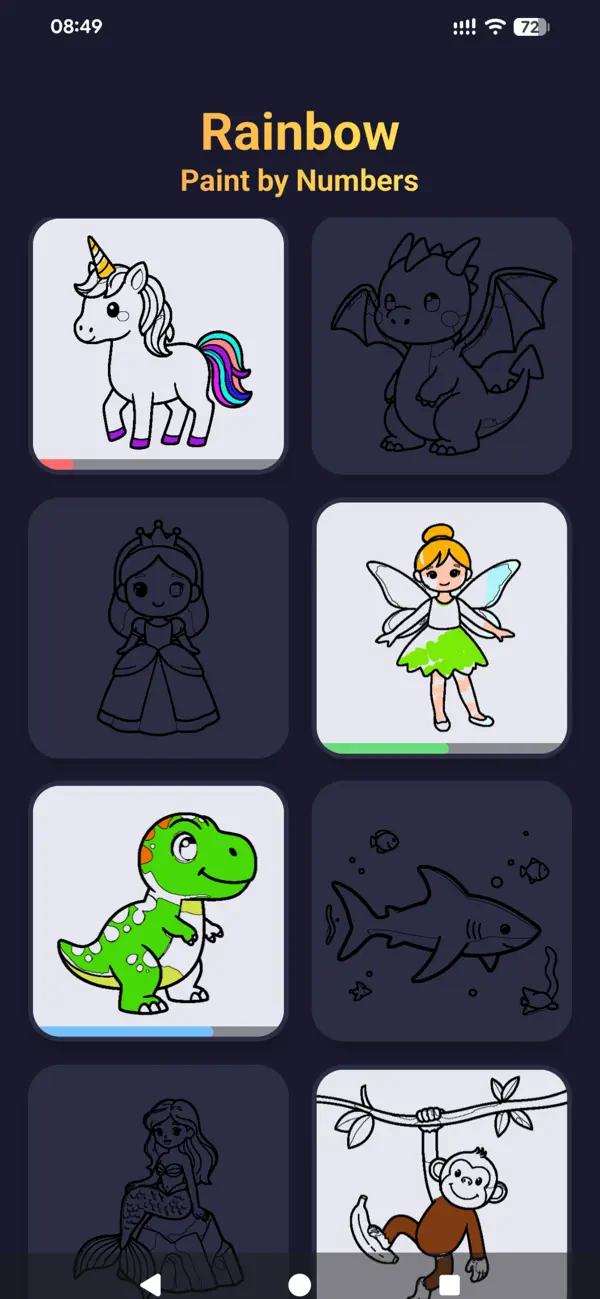Open the princess coloring page
Image resolution: width=600 pixels, height=1299 pixels.
pos(158,628)
